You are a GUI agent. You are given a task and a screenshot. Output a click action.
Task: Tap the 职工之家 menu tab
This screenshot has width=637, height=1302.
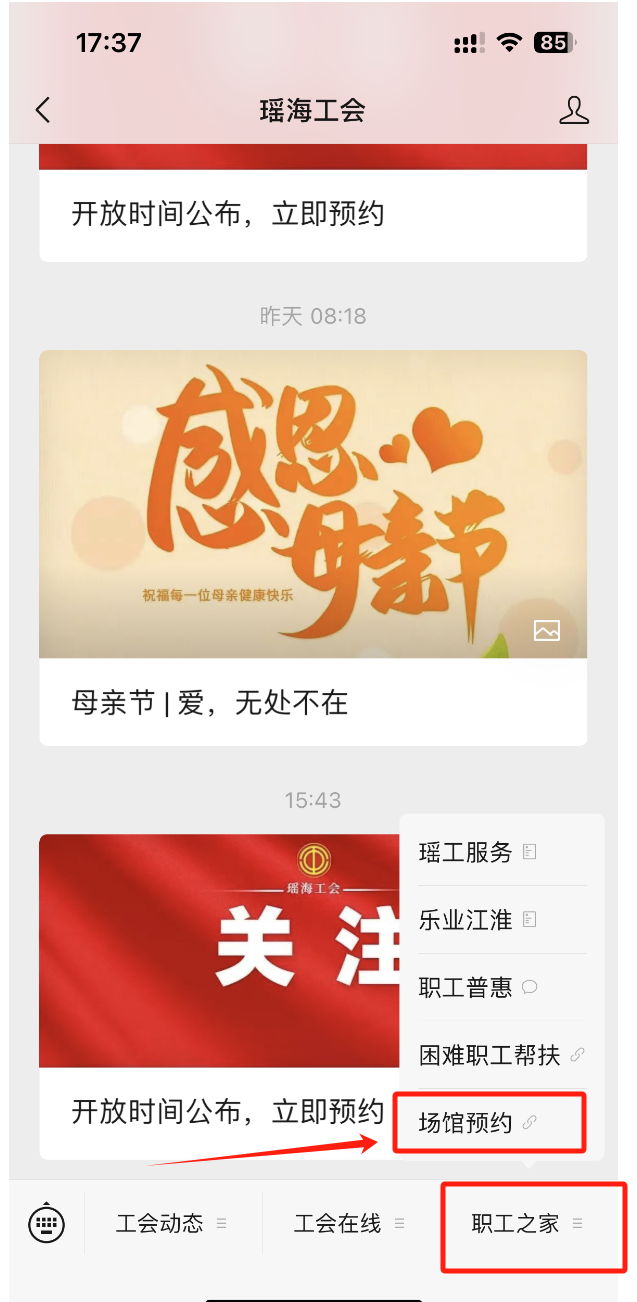(x=527, y=1223)
